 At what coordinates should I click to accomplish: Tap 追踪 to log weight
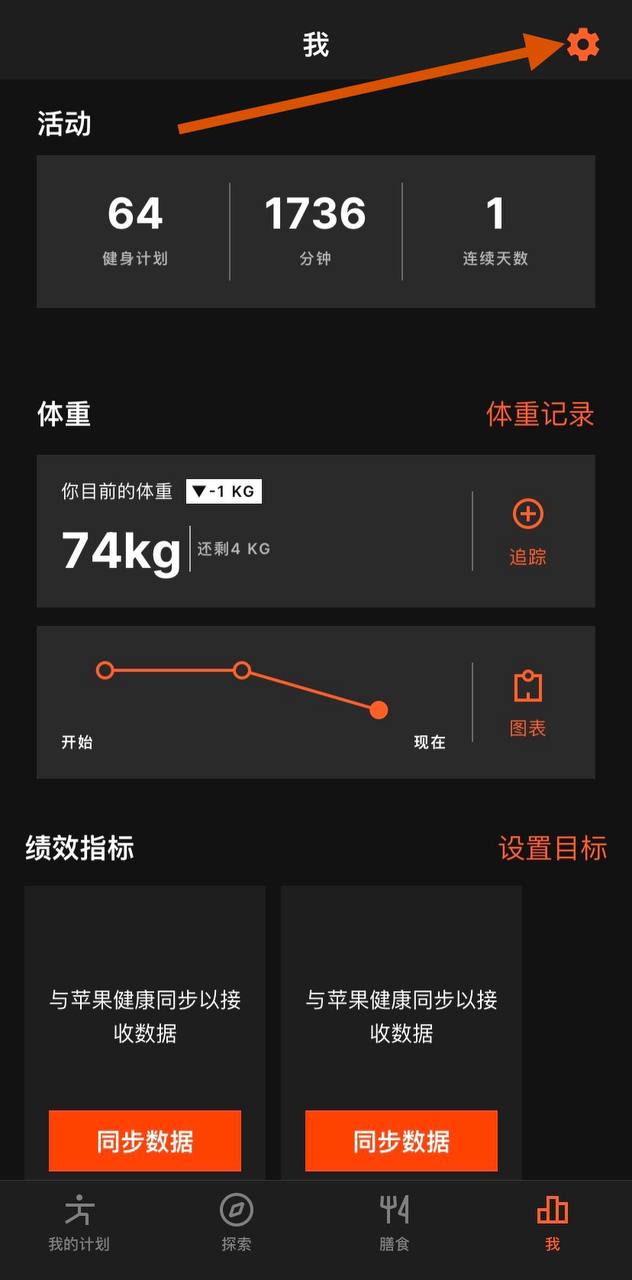(x=527, y=532)
